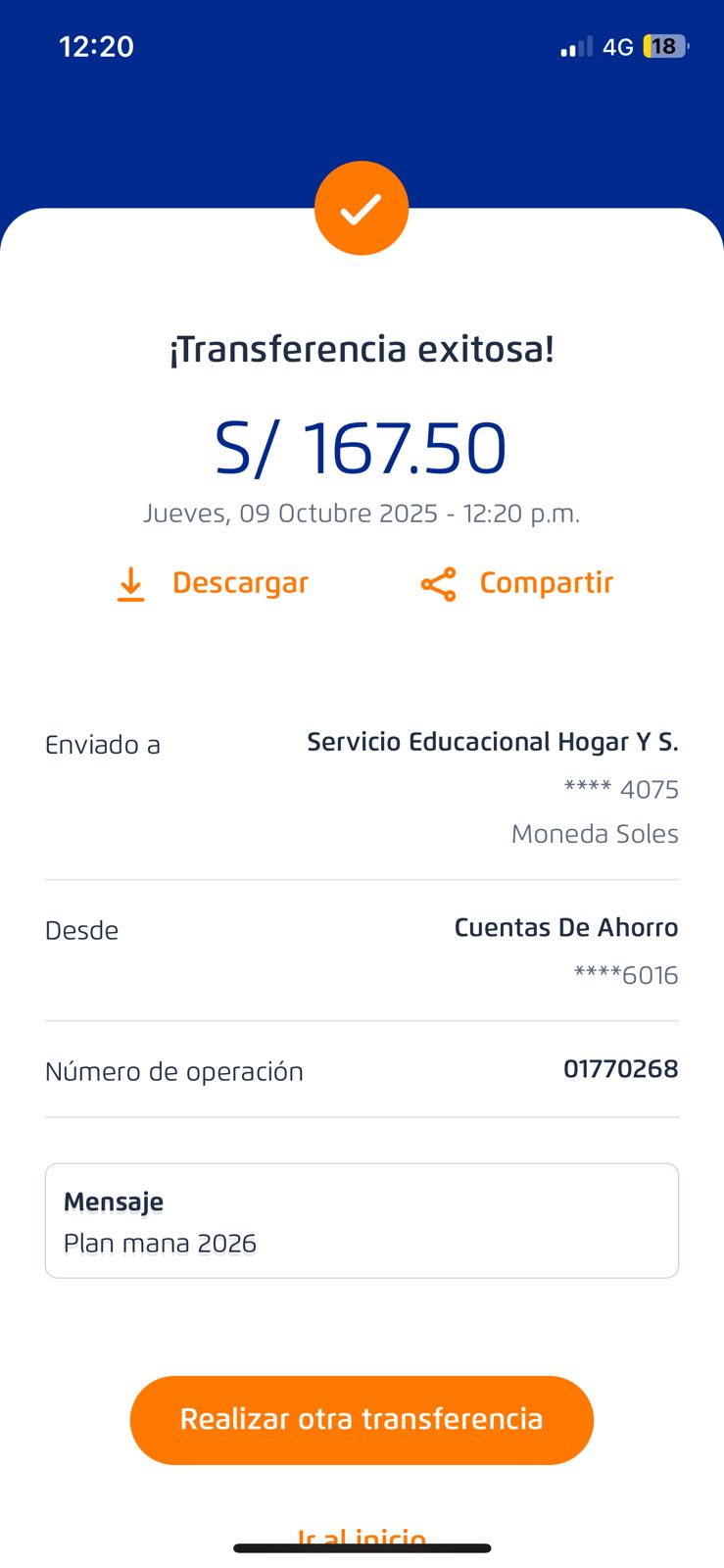Share the transfer receipt via Compartir
Image resolution: width=724 pixels, height=1568 pixels.
pyautogui.click(x=517, y=583)
